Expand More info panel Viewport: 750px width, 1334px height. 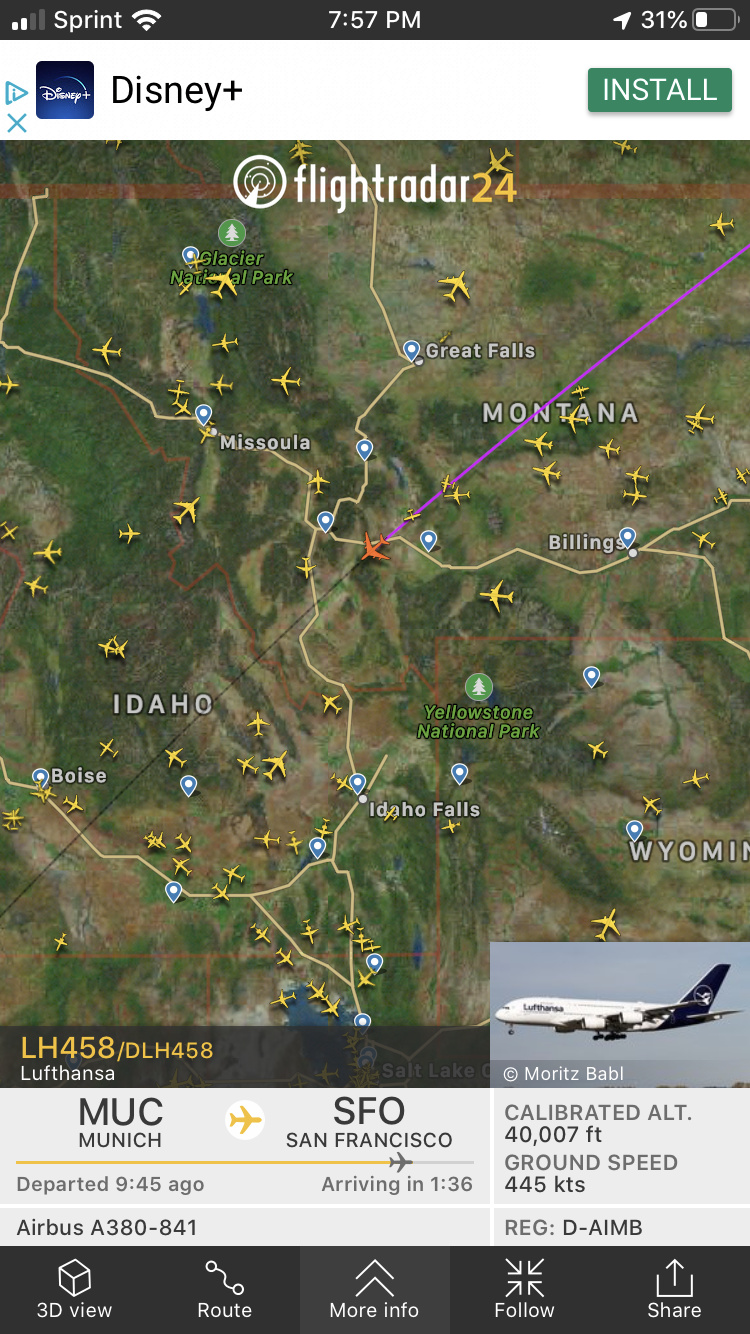374,1290
